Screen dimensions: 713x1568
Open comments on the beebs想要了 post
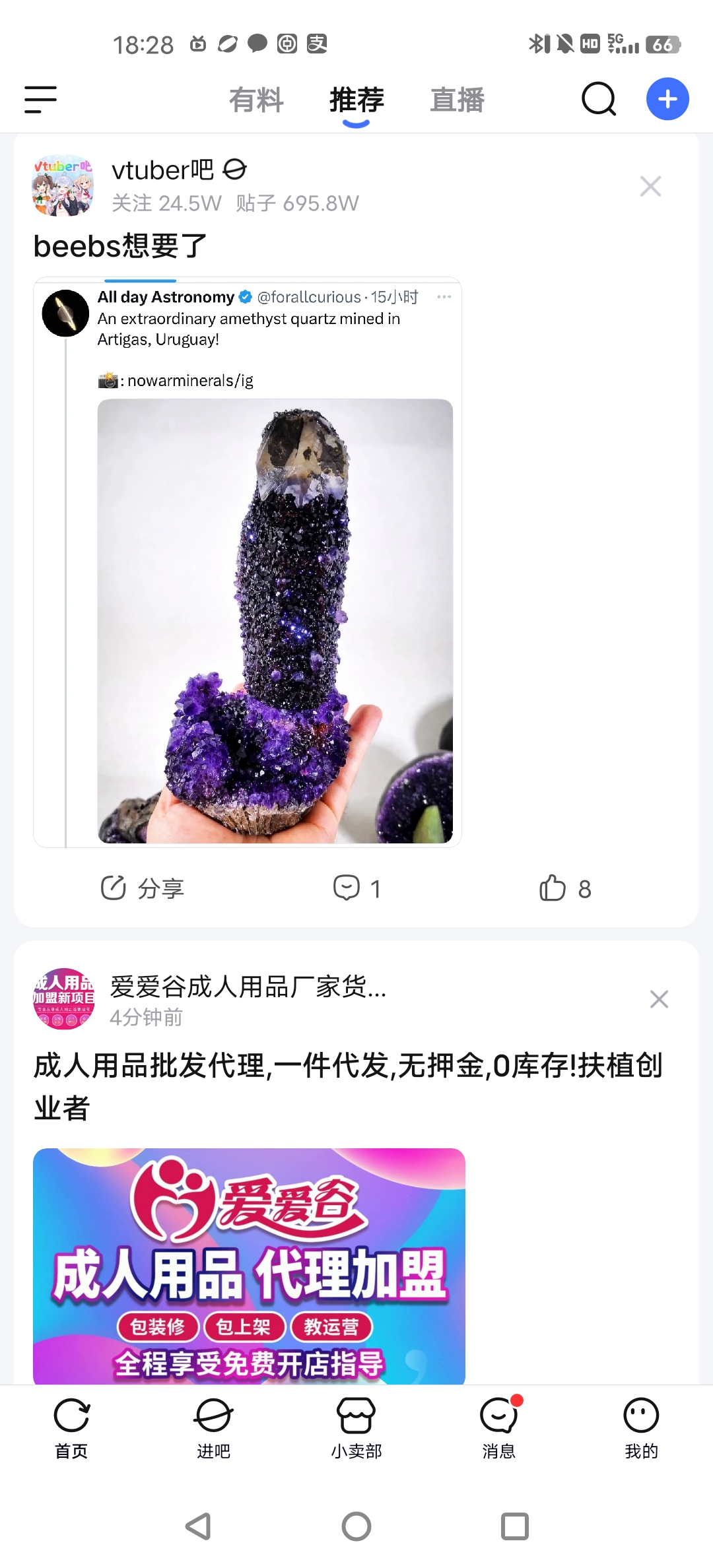[x=356, y=888]
